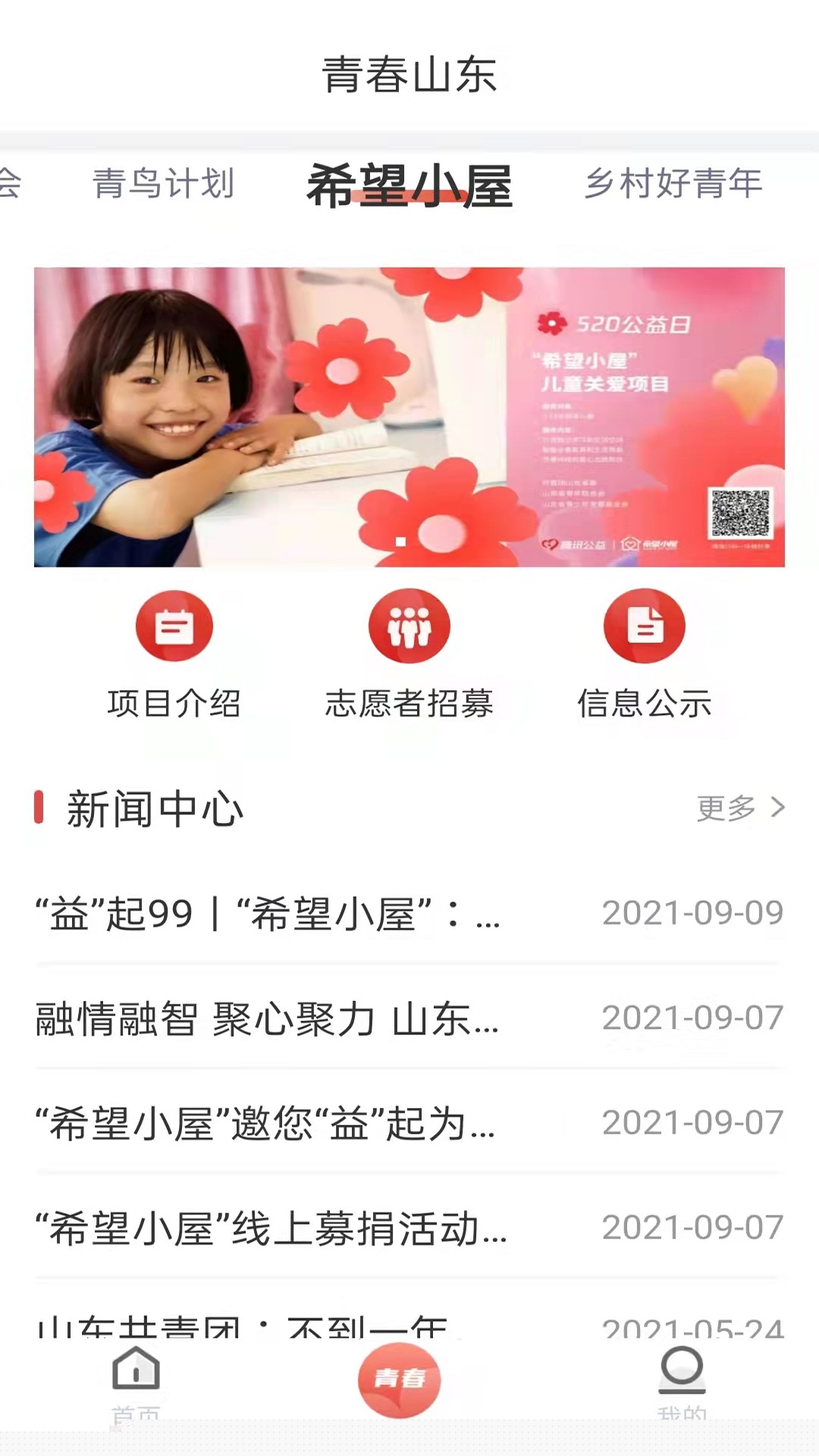
Task: Switch to the 青鸟计划 tab
Action: 163,184
